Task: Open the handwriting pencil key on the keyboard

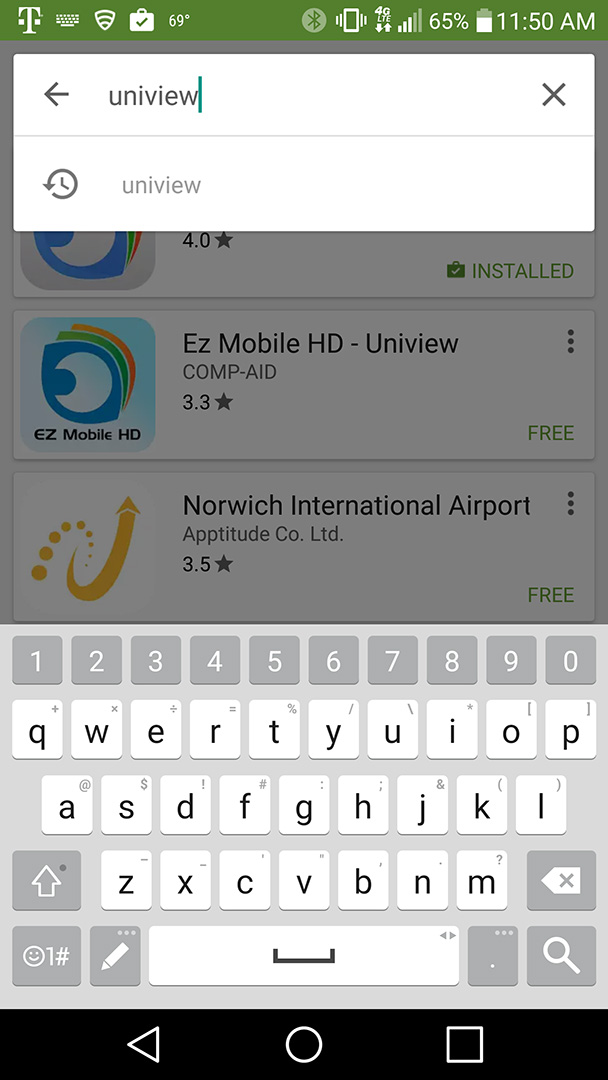Action: (x=115, y=955)
